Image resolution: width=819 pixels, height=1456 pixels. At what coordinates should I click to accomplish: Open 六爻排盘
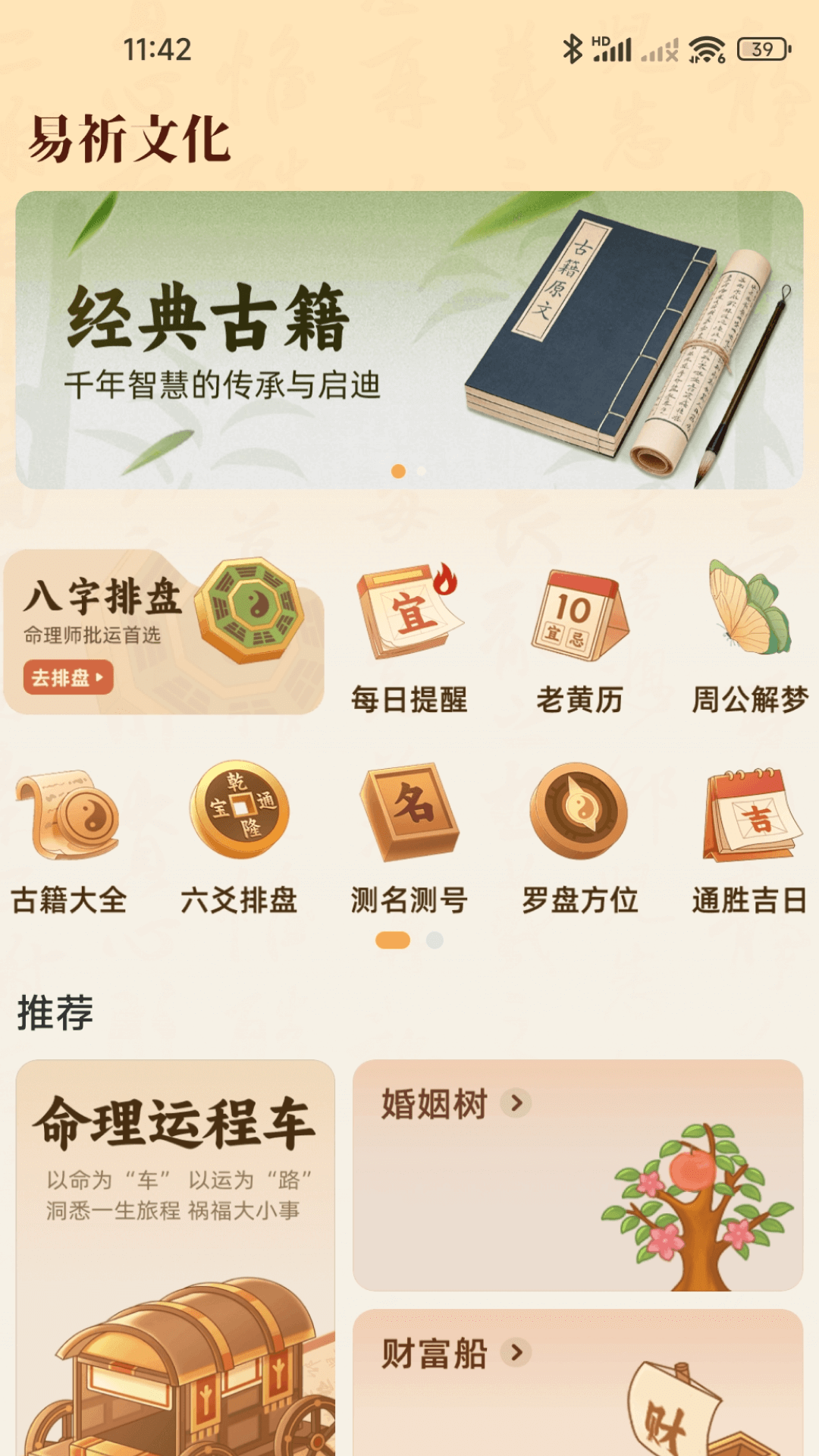point(239,838)
